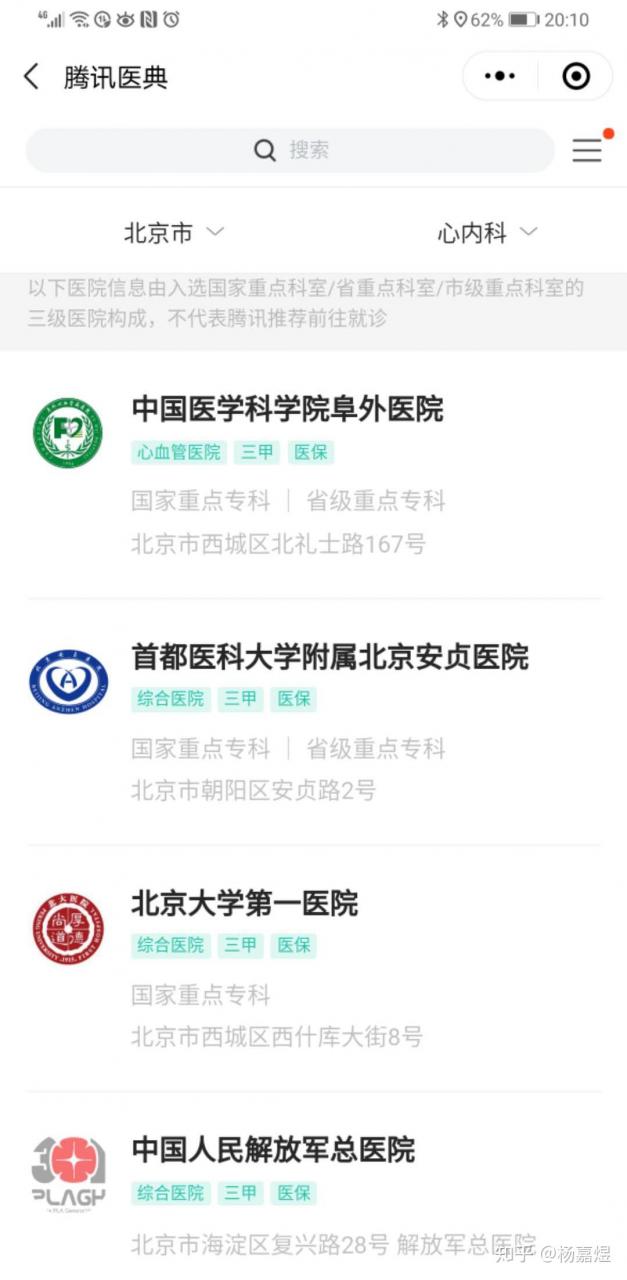Expand the 北京市 city dropdown

[173, 233]
